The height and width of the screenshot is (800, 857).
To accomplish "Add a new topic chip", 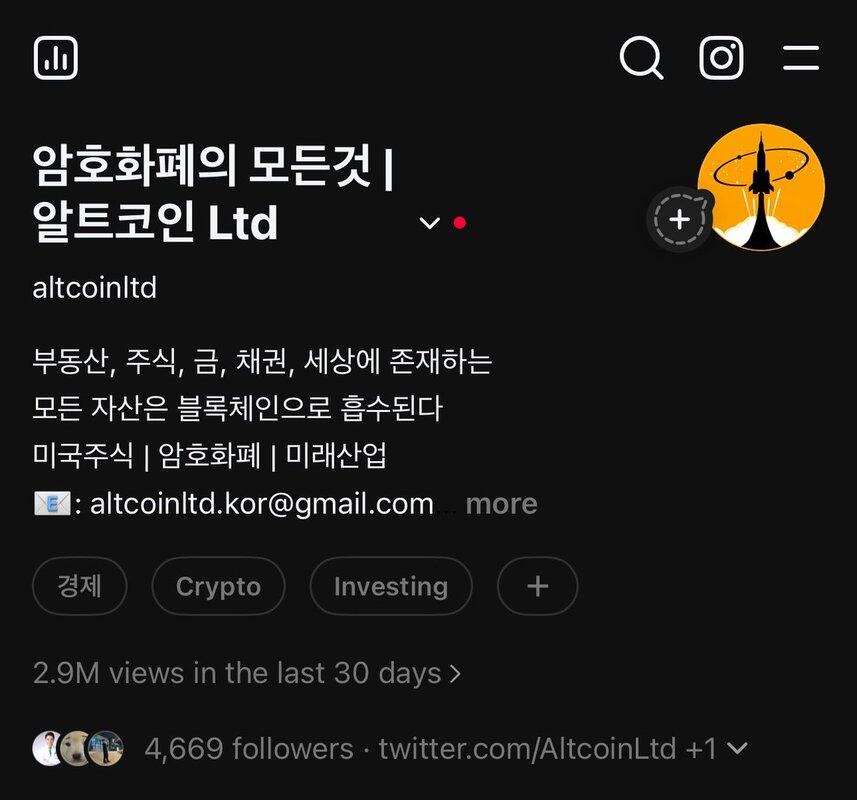I will coord(537,586).
